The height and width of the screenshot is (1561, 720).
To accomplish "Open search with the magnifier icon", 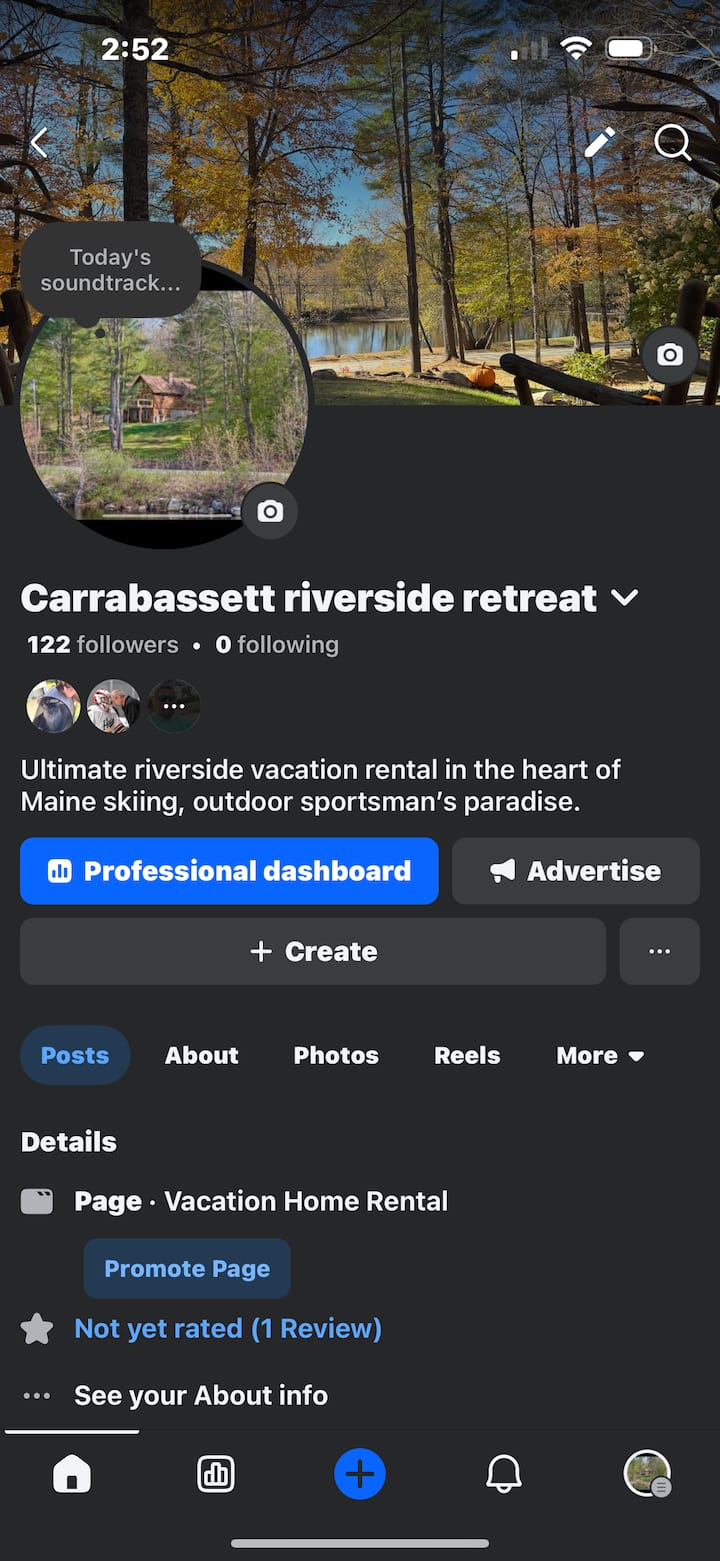I will pos(672,143).
